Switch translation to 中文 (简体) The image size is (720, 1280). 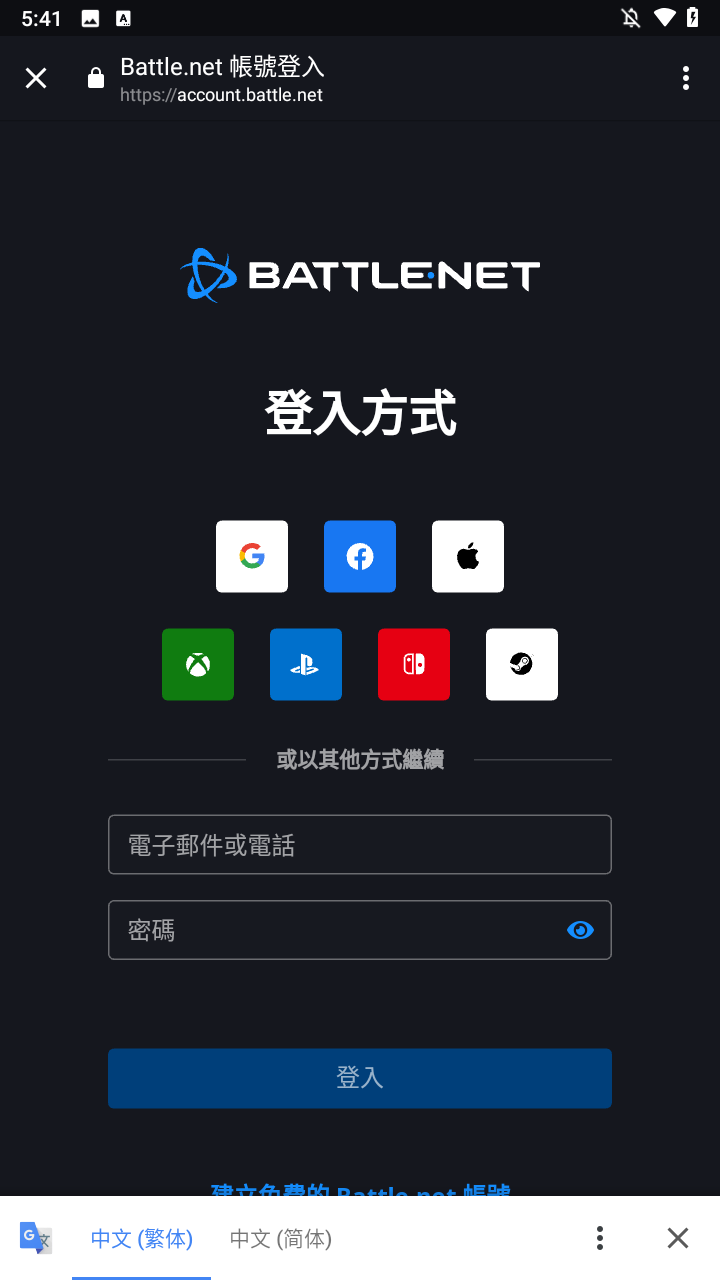point(281,1239)
